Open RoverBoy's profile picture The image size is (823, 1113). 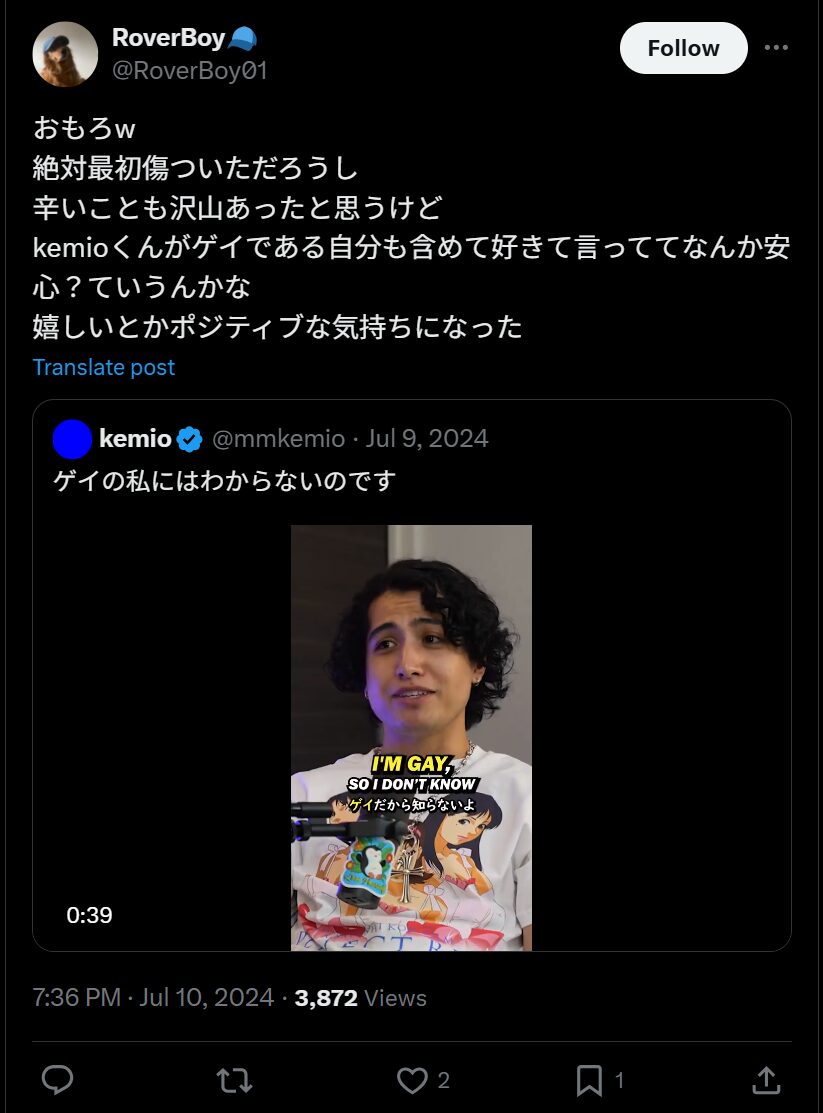tap(65, 54)
